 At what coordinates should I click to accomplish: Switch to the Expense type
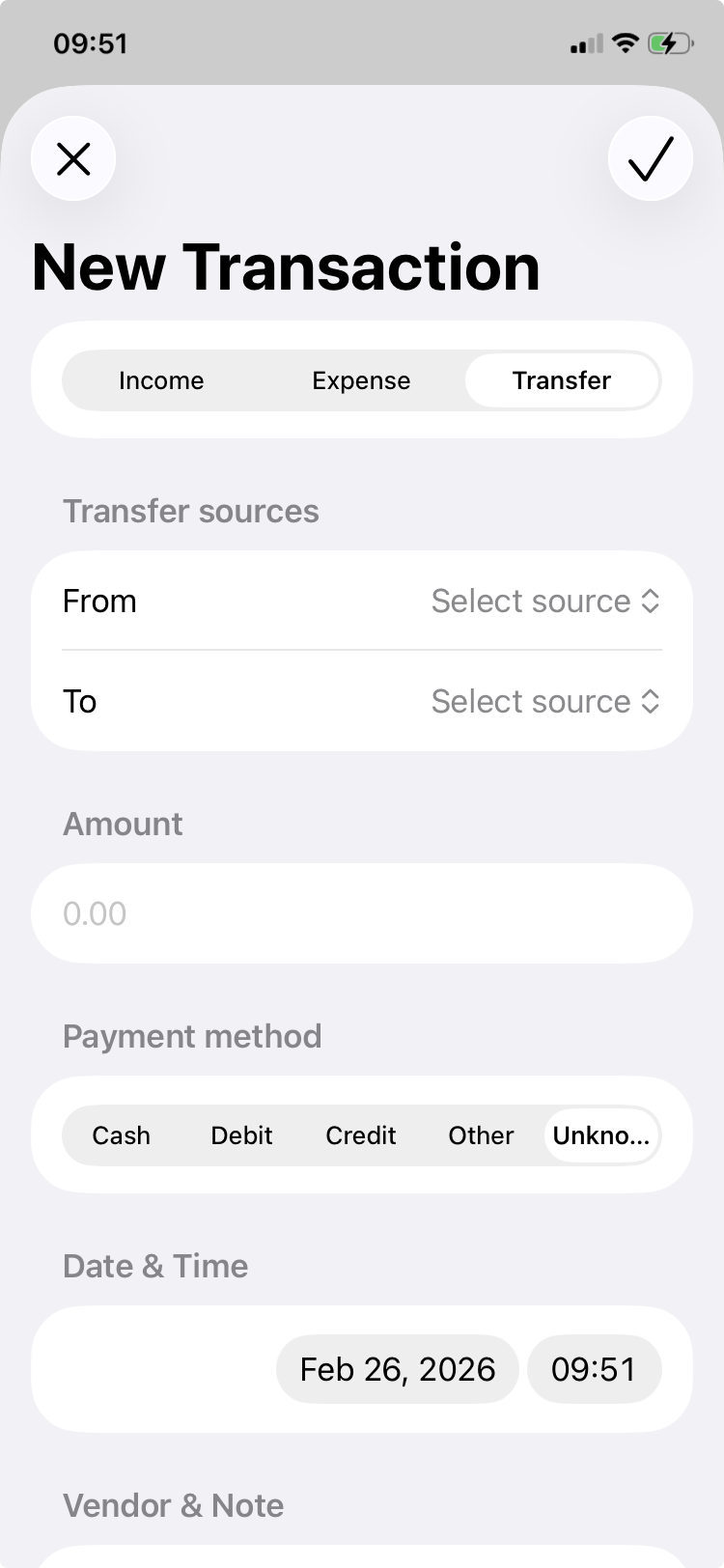[360, 380]
